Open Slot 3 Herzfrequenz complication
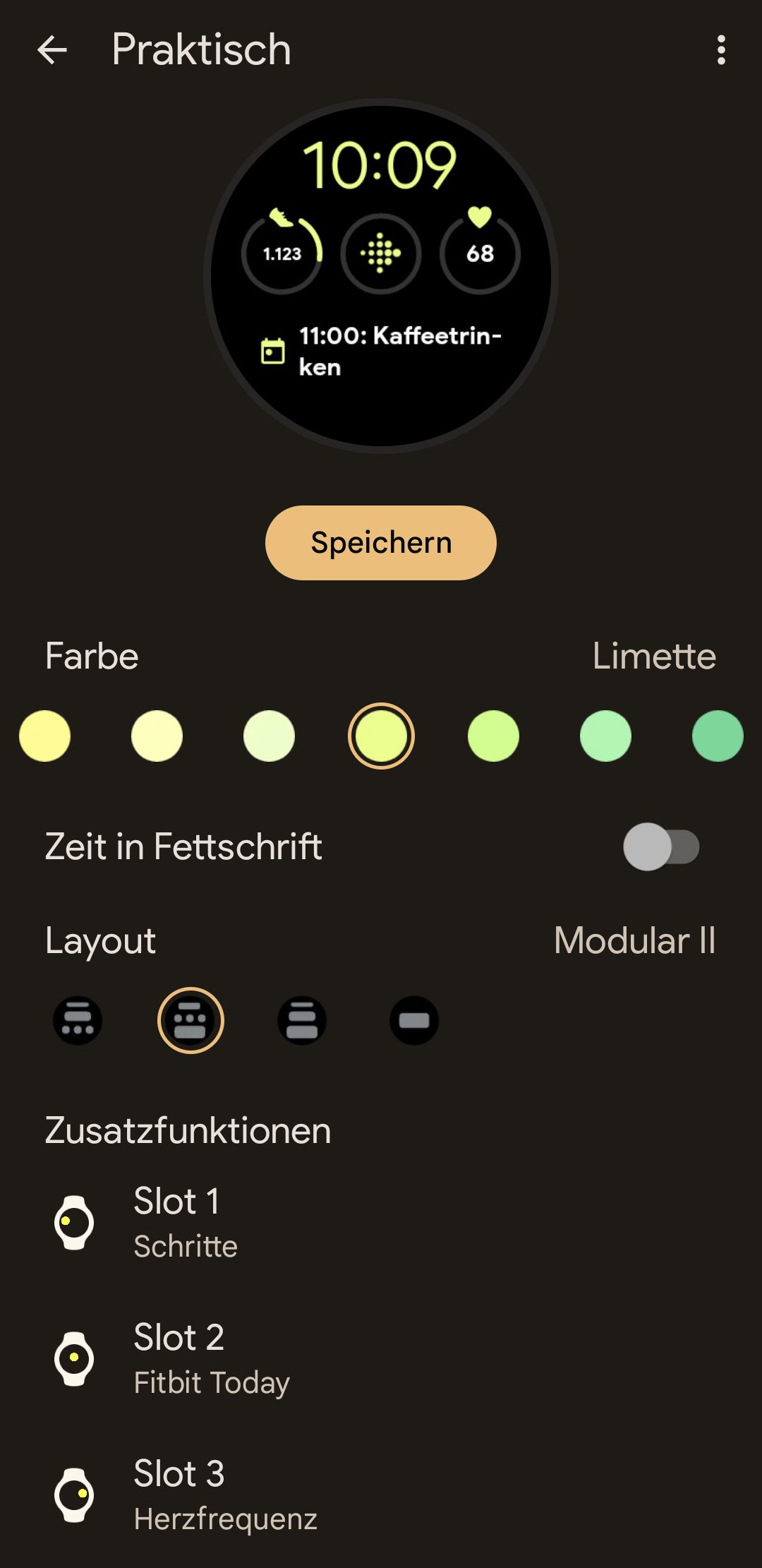The height and width of the screenshot is (1568, 762). (x=381, y=1495)
